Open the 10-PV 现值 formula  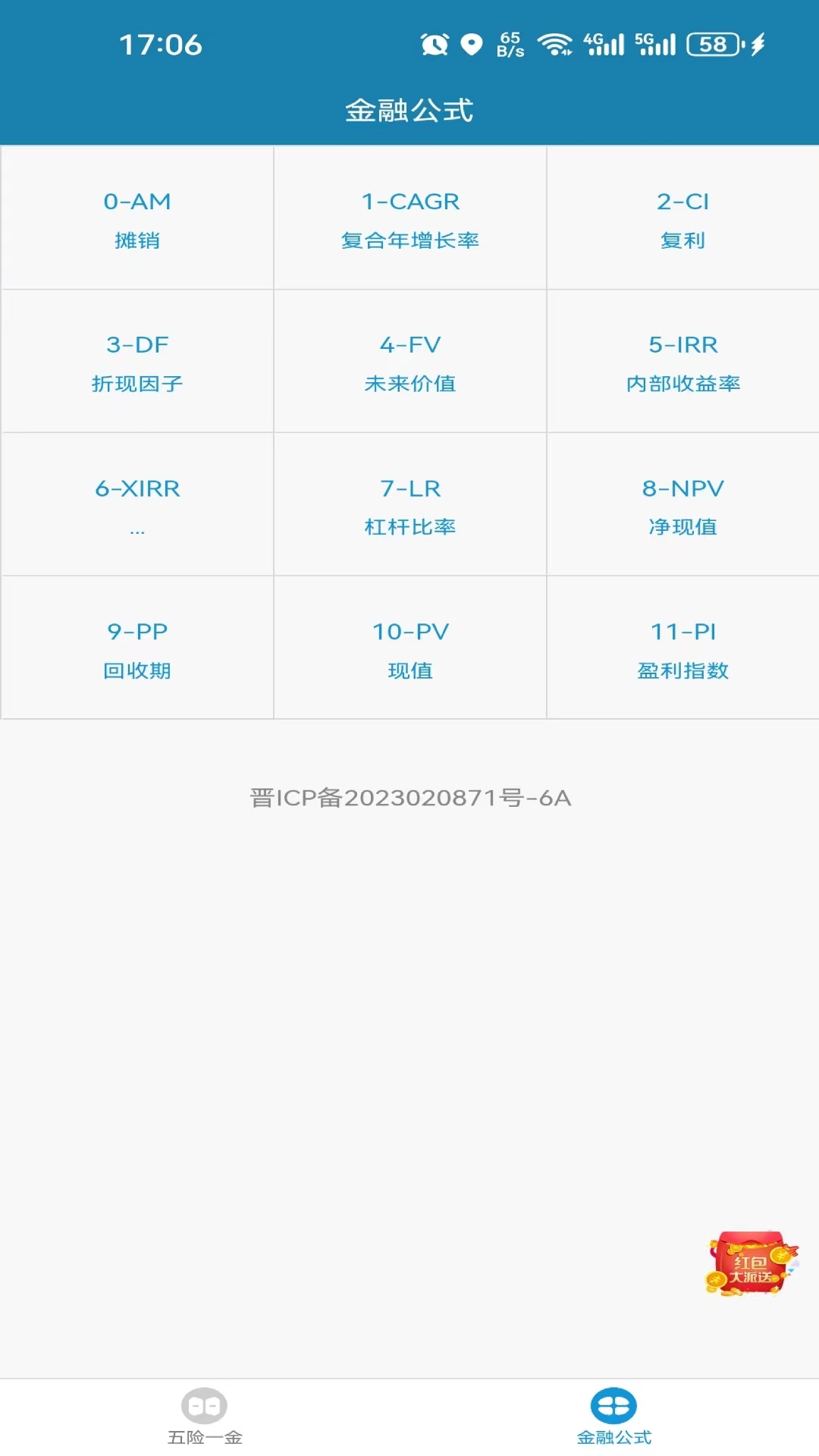pos(410,648)
